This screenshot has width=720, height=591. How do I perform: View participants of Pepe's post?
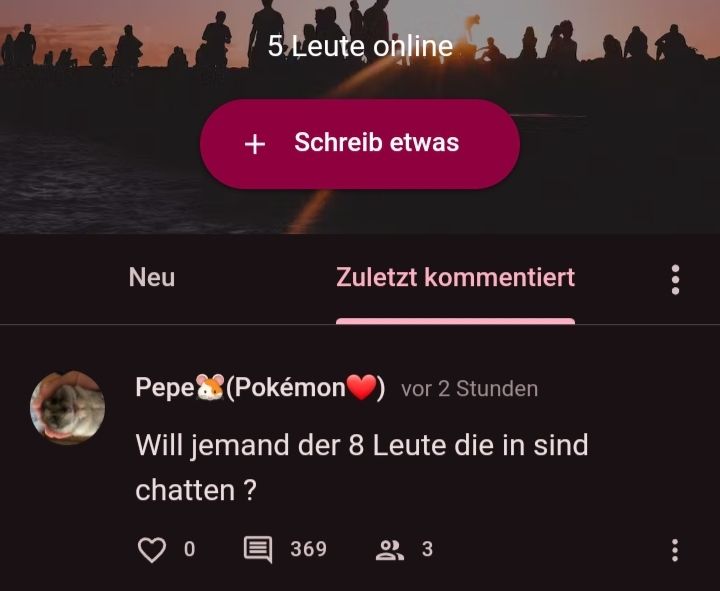[388, 549]
